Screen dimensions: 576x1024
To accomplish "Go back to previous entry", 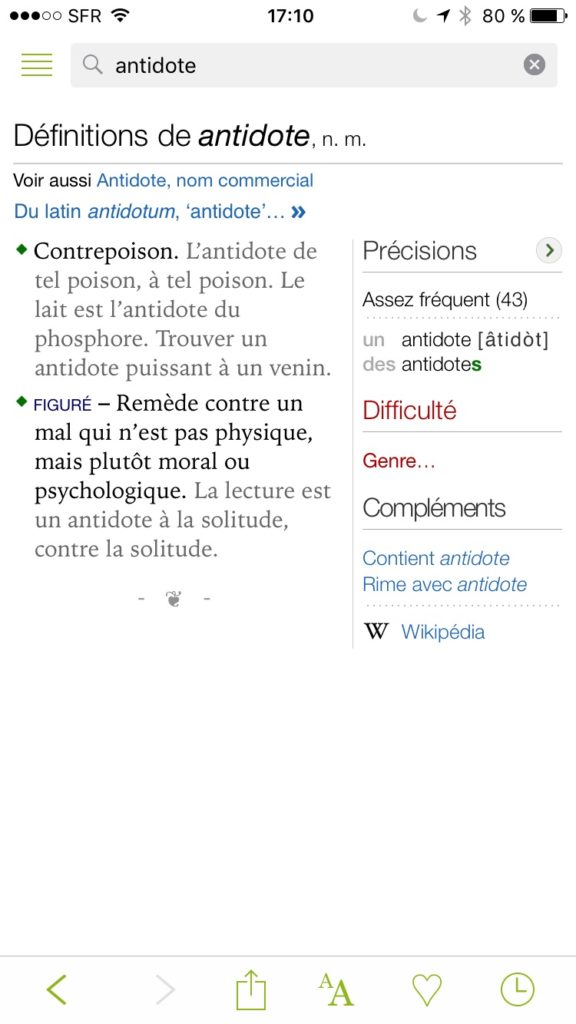I will [57, 989].
